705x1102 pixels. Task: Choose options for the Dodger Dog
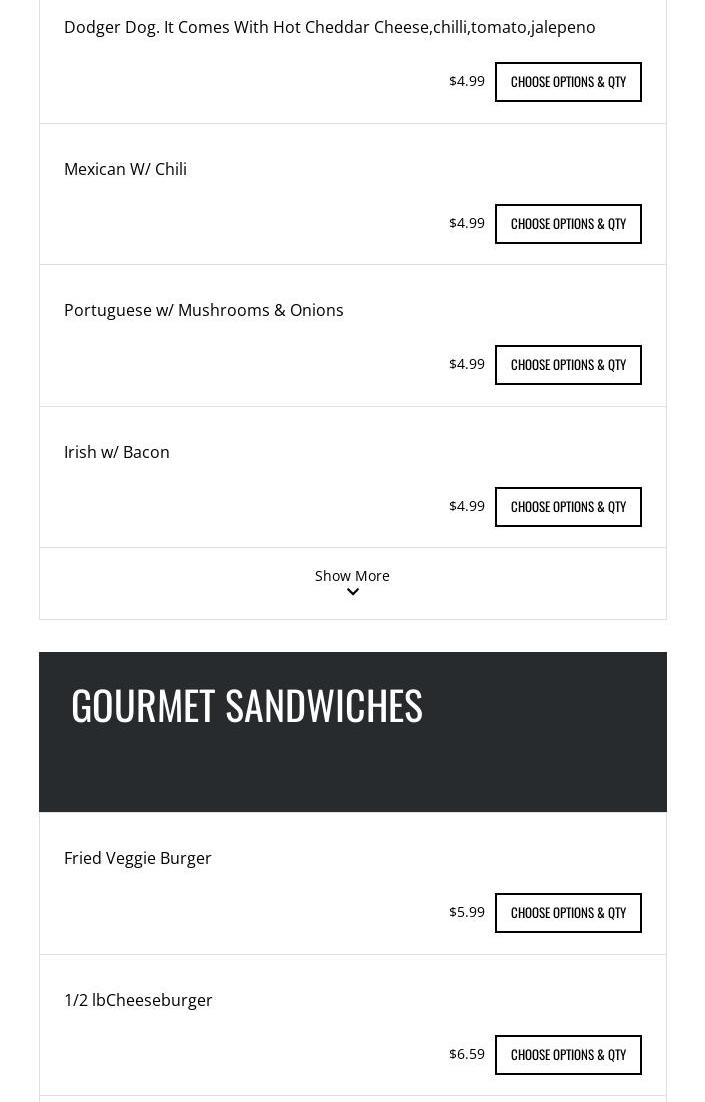[568, 82]
